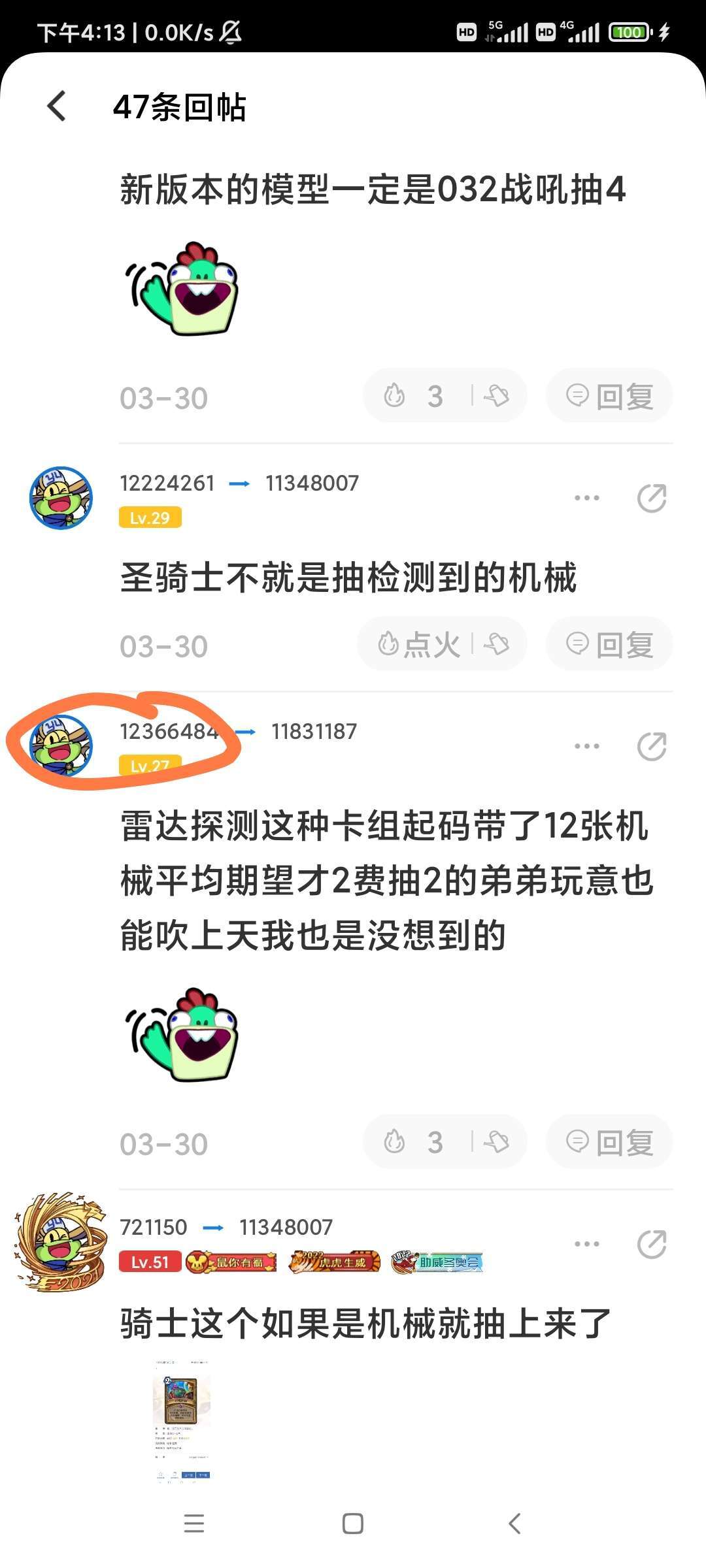Reply to the 雷达探测 comment
This screenshot has width=706, height=1568.
point(609,1142)
